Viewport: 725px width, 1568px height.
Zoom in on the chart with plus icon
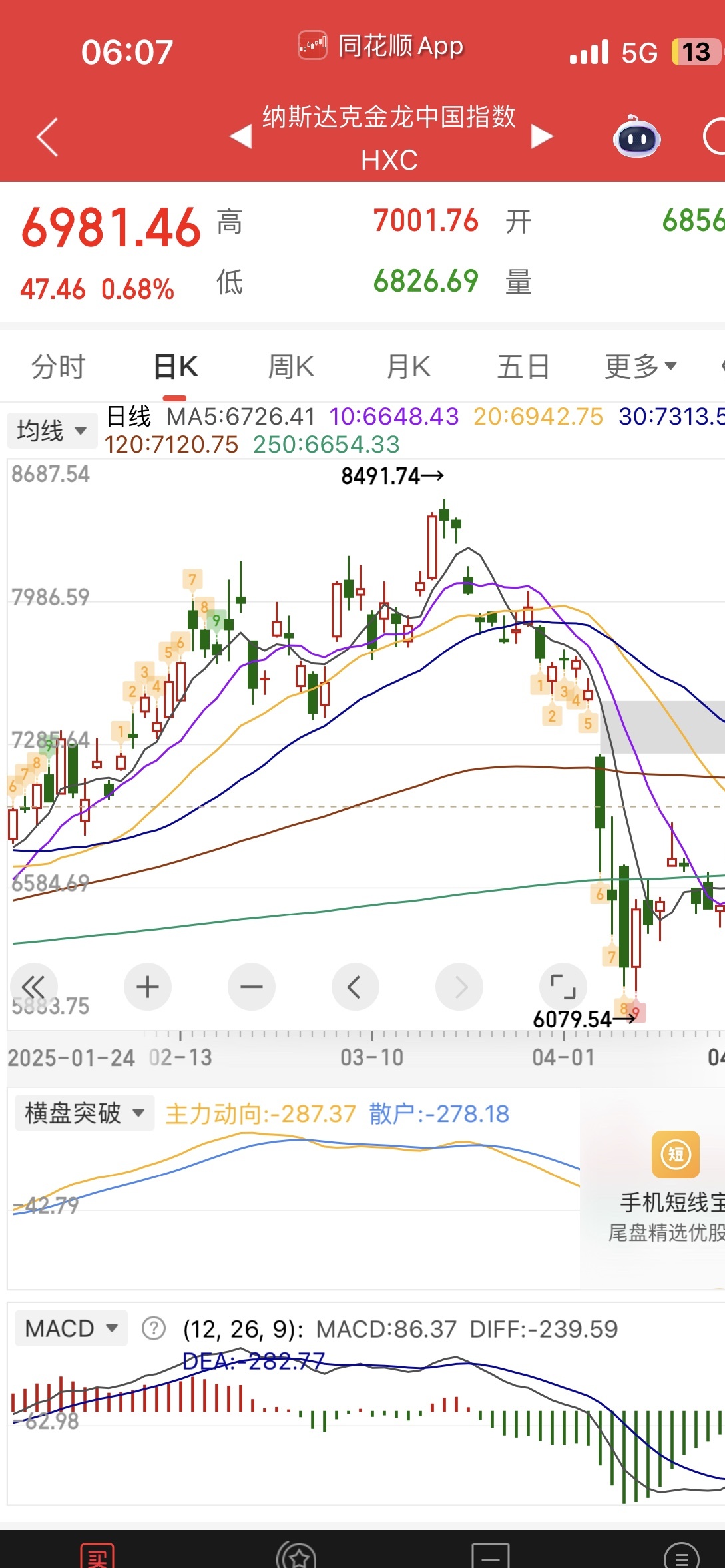(147, 987)
